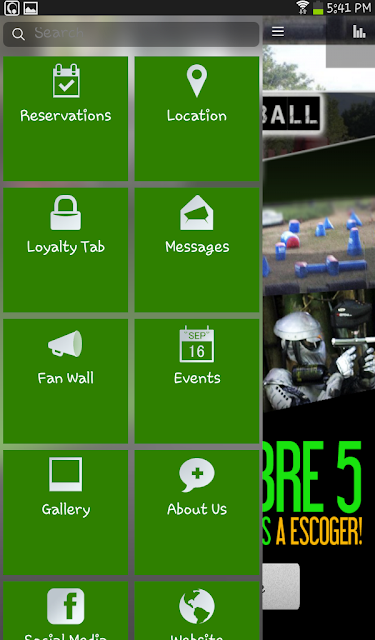Open the Events calendar tile
Viewport: 375px width, 640px height.
(197, 381)
